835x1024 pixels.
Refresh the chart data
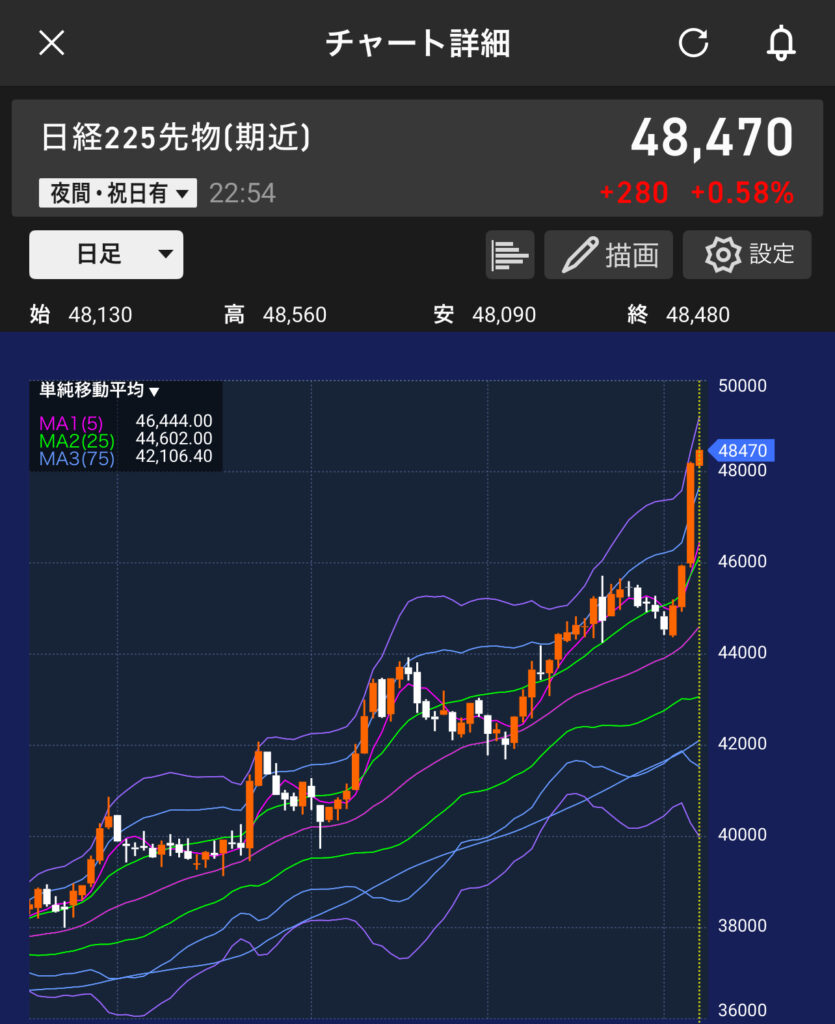693,43
